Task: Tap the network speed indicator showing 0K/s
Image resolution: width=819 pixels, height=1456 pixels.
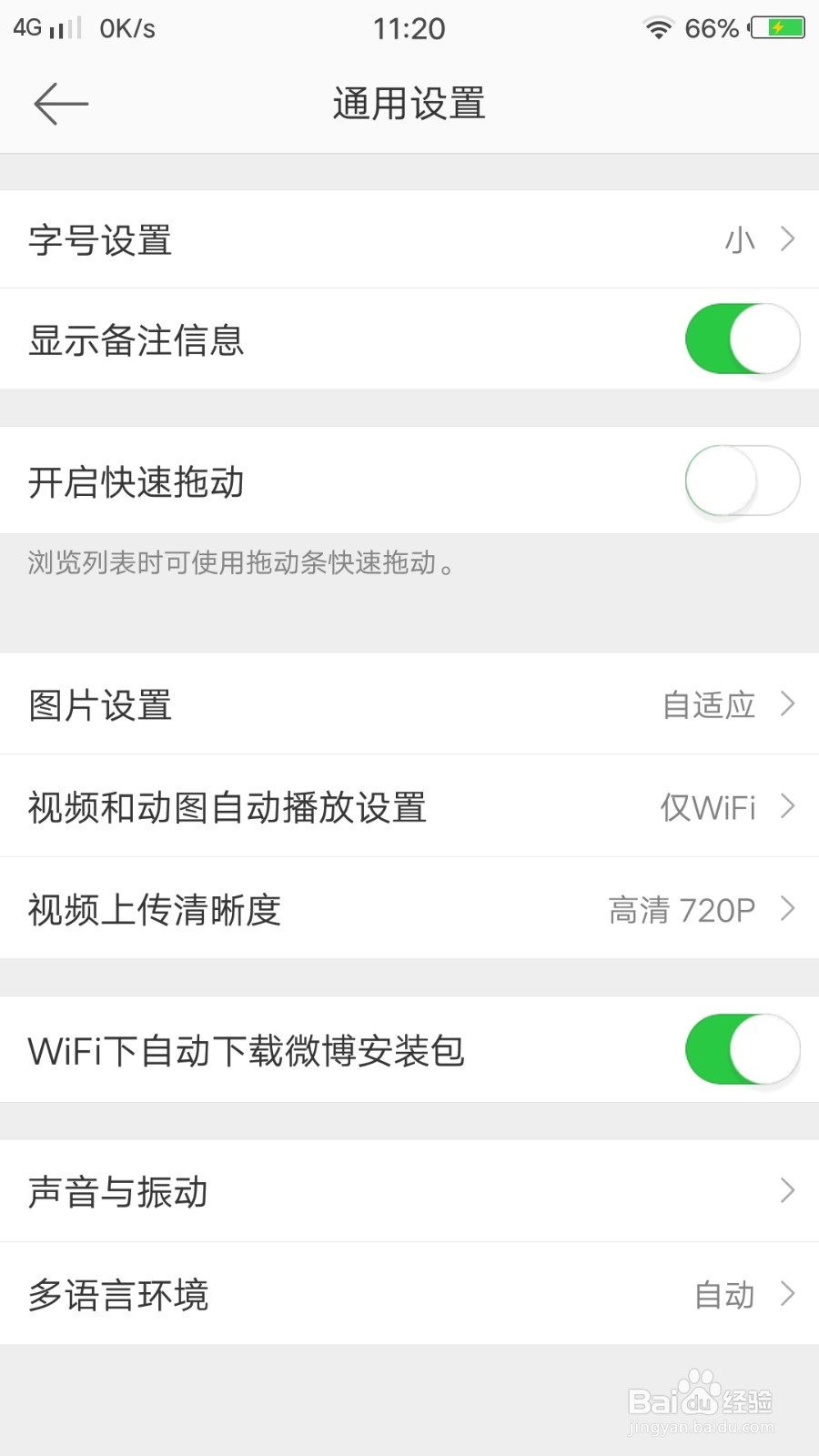Action: click(x=129, y=27)
